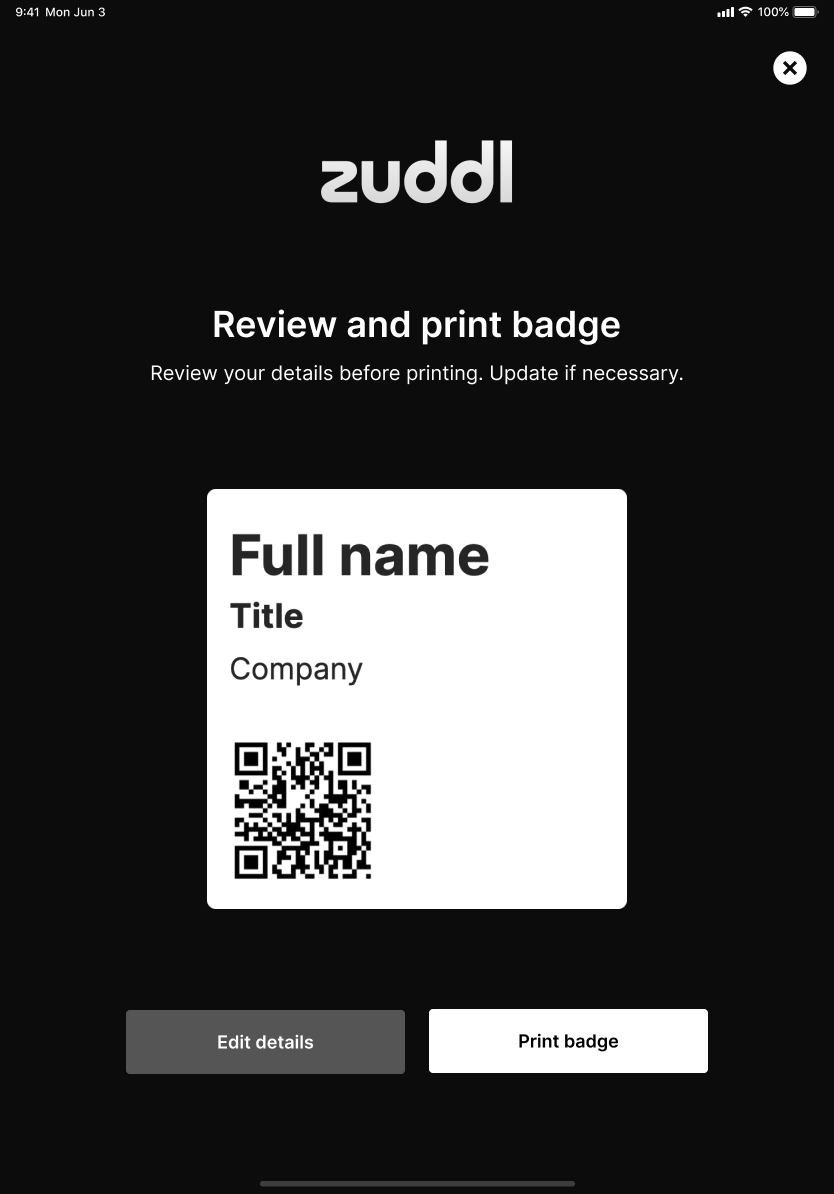Viewport: 834px width, 1194px height.
Task: Print the badge
Action: [568, 1041]
